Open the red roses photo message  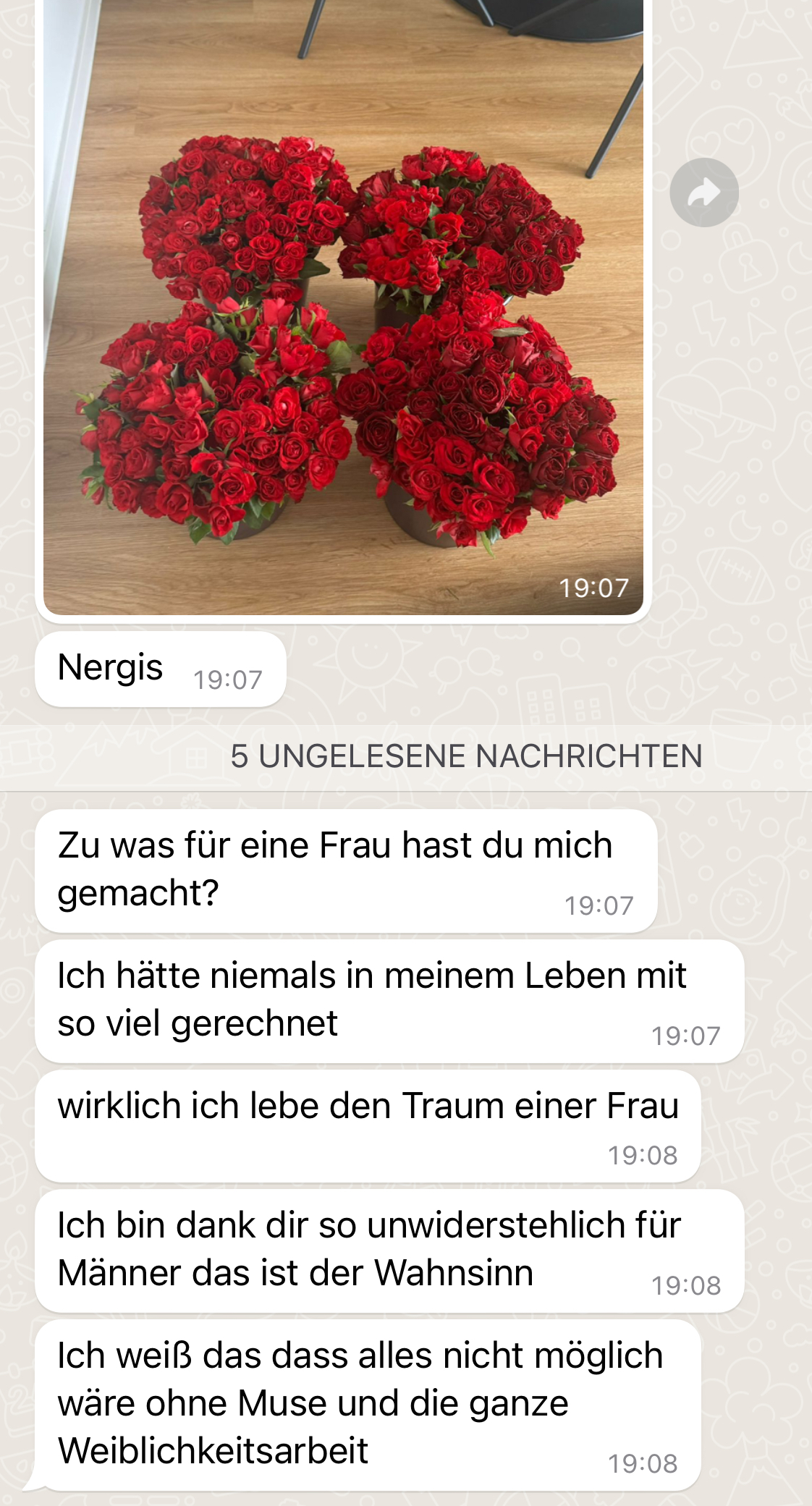point(343,308)
